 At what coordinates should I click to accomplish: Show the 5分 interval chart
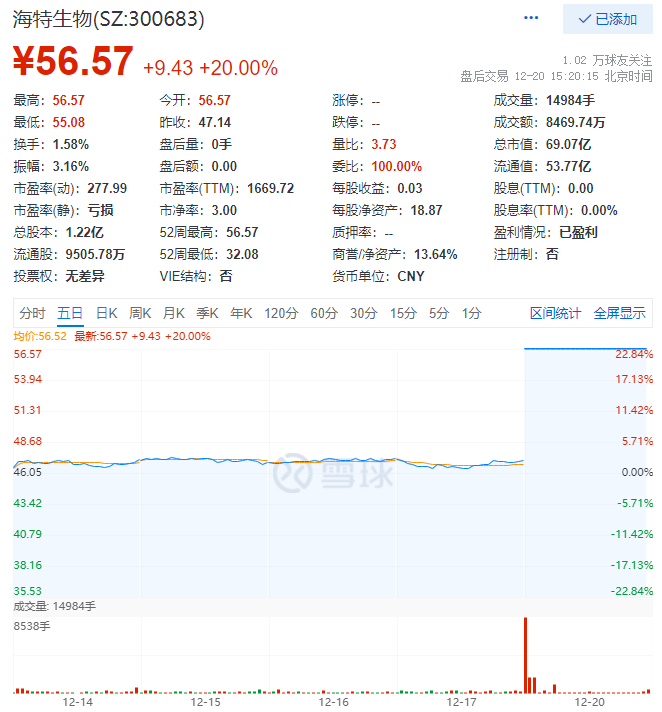coord(439,313)
